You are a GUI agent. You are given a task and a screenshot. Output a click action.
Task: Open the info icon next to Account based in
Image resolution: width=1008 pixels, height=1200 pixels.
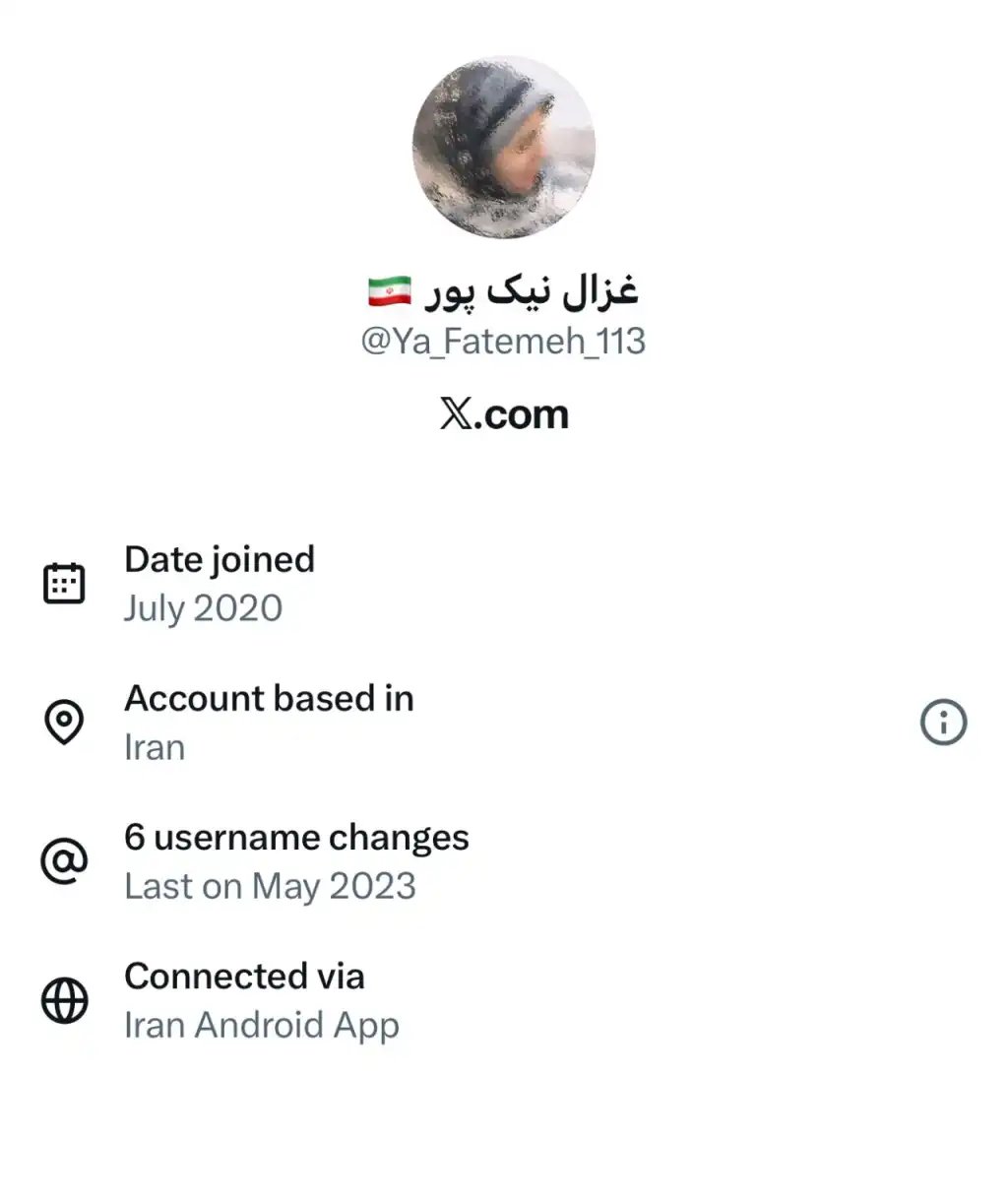(943, 722)
